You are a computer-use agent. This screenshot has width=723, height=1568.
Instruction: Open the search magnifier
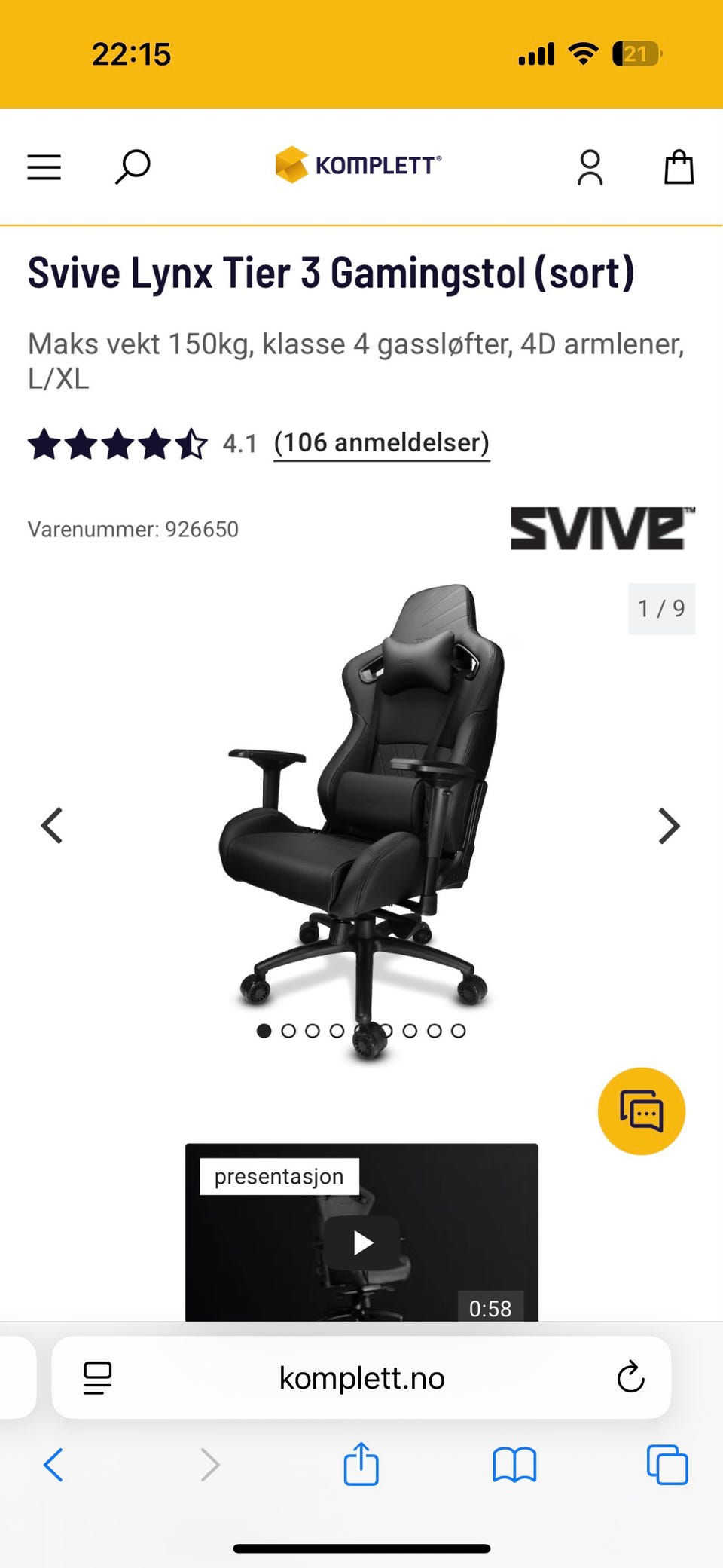133,167
